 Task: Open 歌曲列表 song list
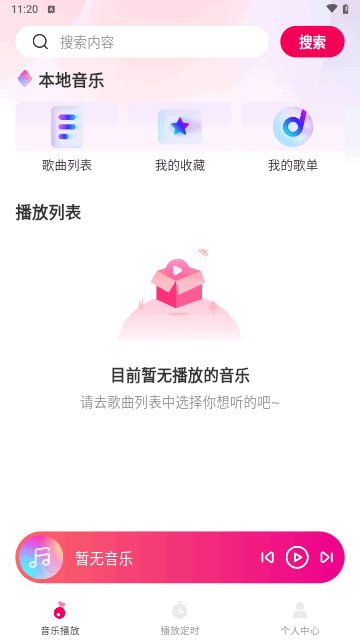67,138
